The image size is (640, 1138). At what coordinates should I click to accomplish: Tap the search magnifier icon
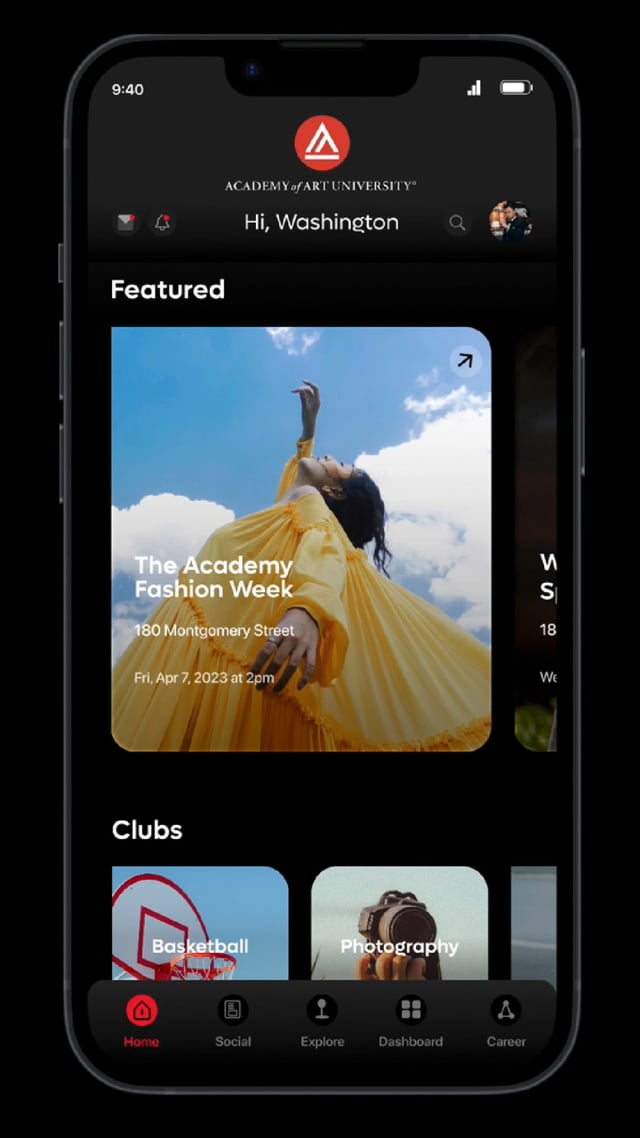click(457, 223)
